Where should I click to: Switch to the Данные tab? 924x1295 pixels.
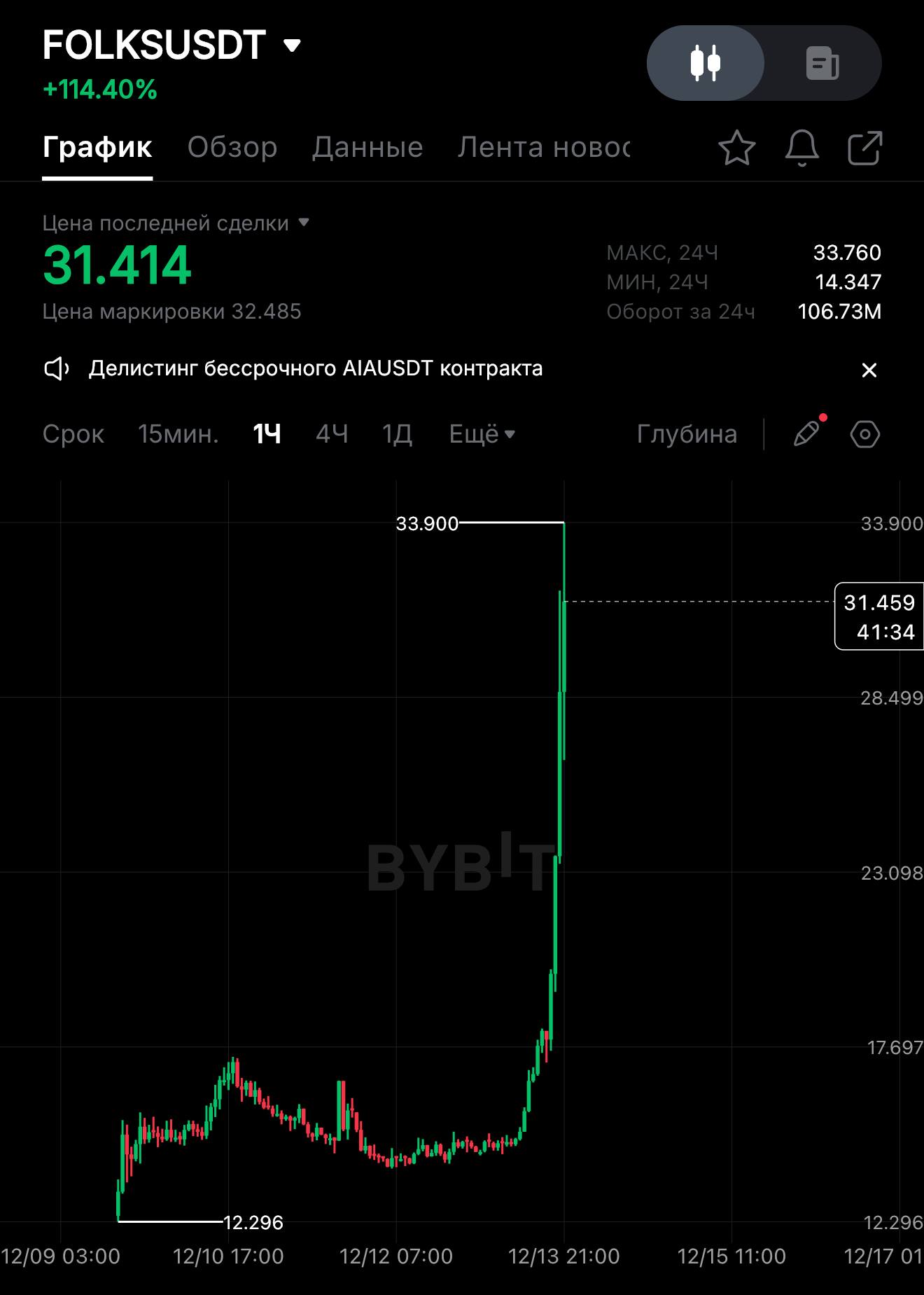(x=367, y=148)
